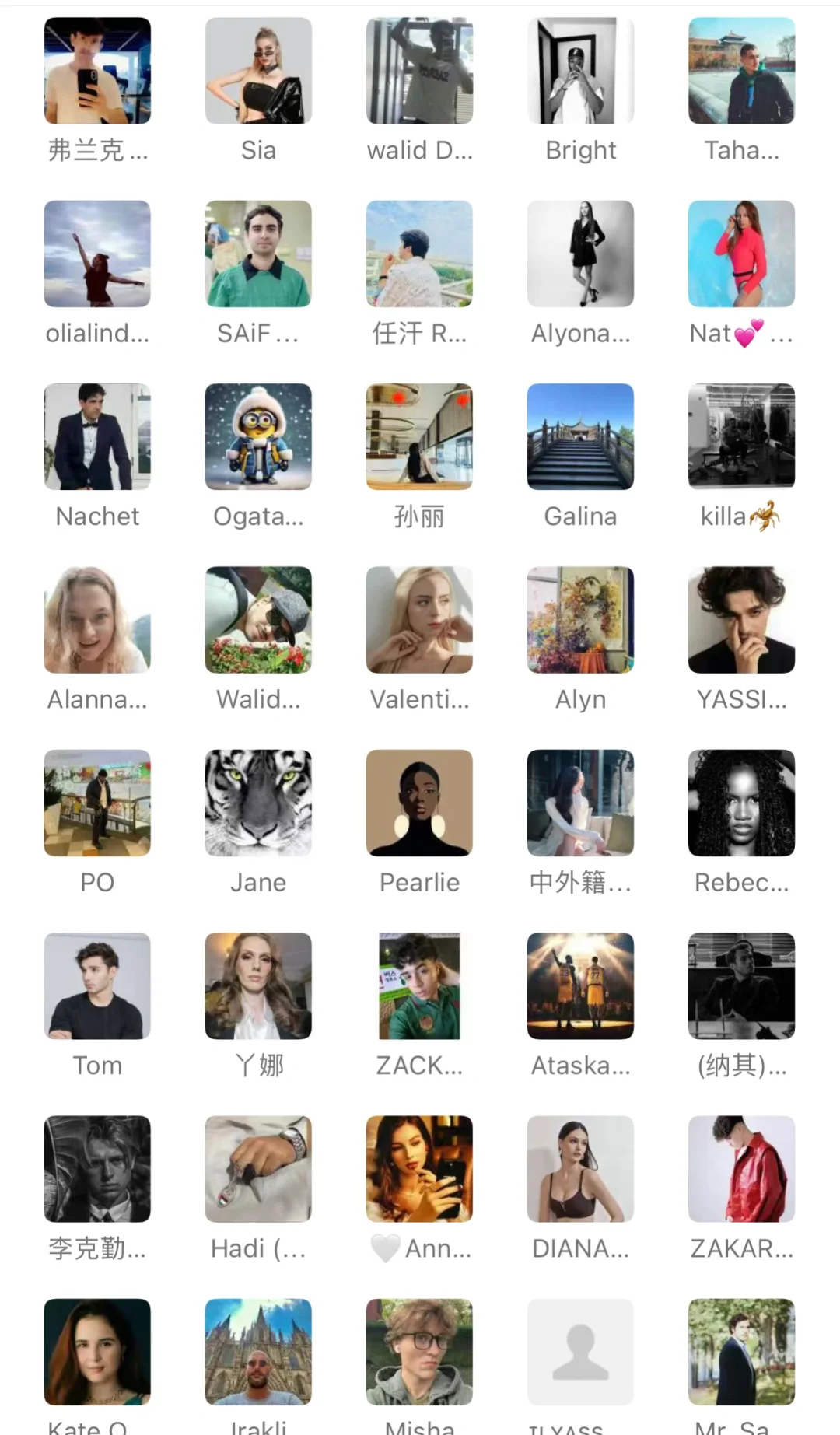Screen dimensions: 840x1435
Task: Tap the member named 丫娜
Action: (x=258, y=985)
